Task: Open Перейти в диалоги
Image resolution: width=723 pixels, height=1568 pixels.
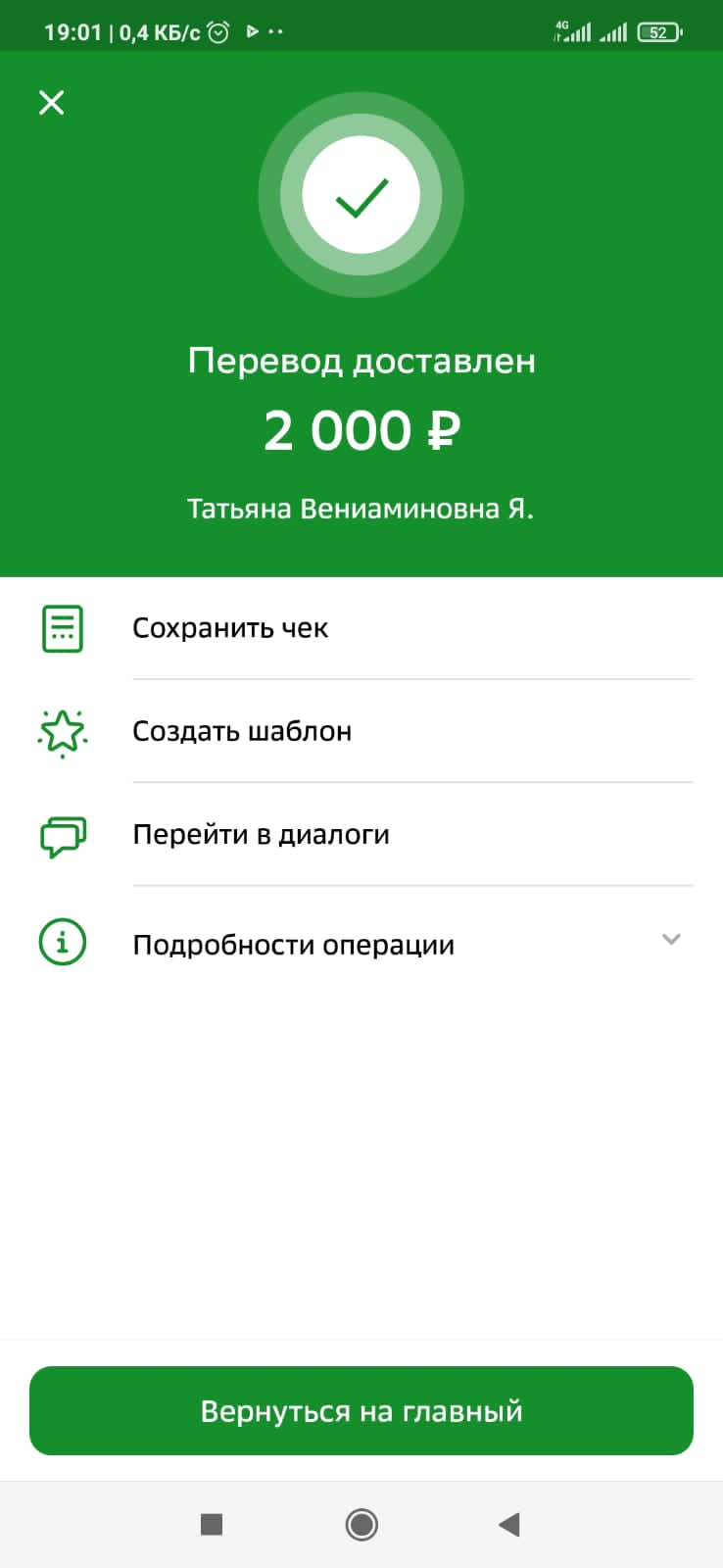Action: [x=361, y=835]
